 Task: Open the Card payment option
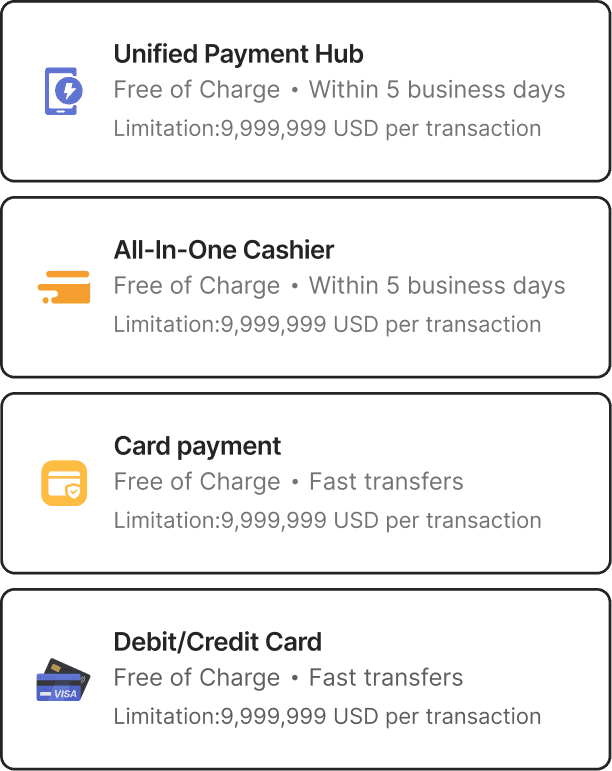306,483
